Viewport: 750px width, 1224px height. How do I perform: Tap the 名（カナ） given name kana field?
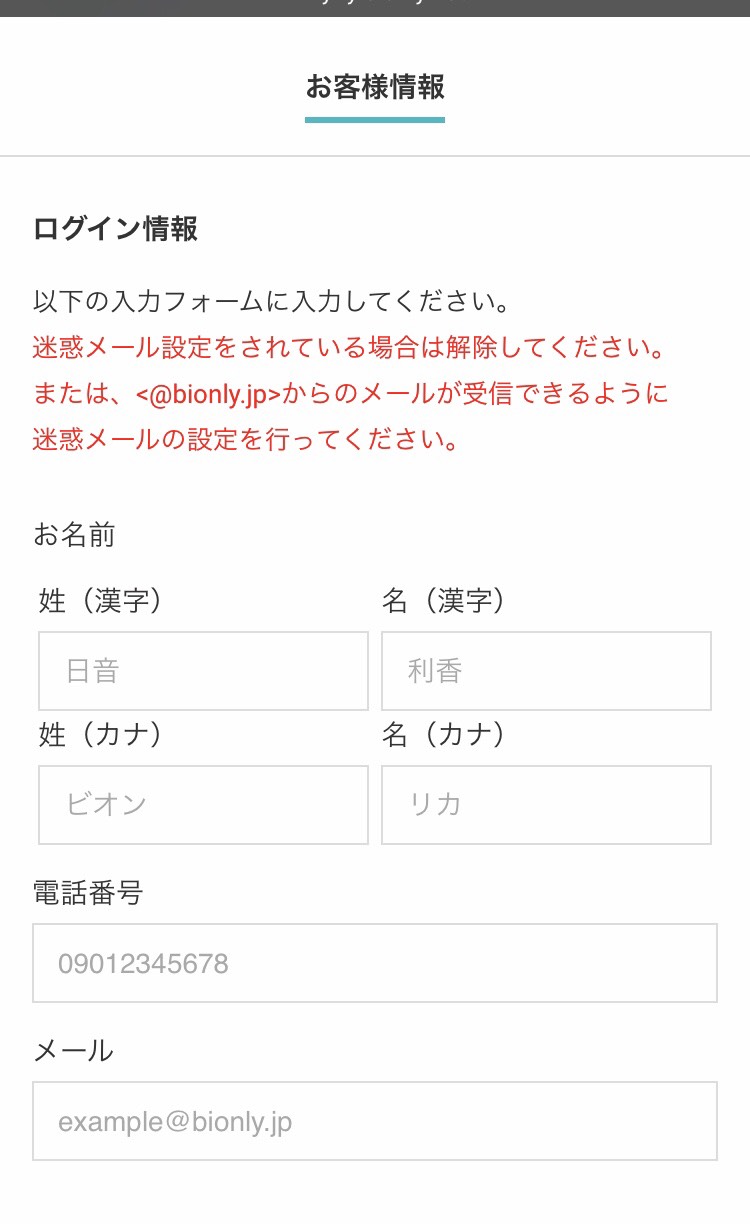(x=546, y=805)
